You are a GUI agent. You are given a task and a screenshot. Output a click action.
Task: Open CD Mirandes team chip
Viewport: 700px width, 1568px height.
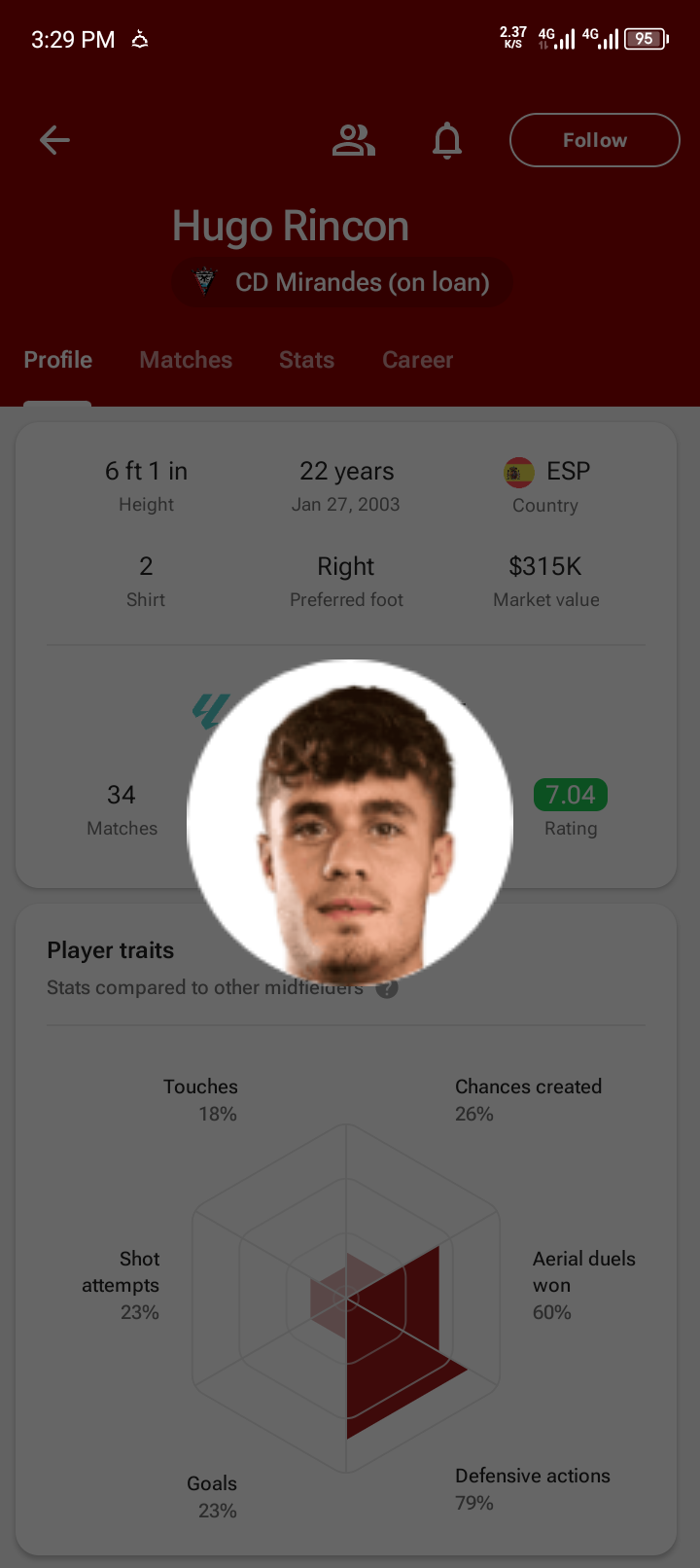pyautogui.click(x=342, y=282)
